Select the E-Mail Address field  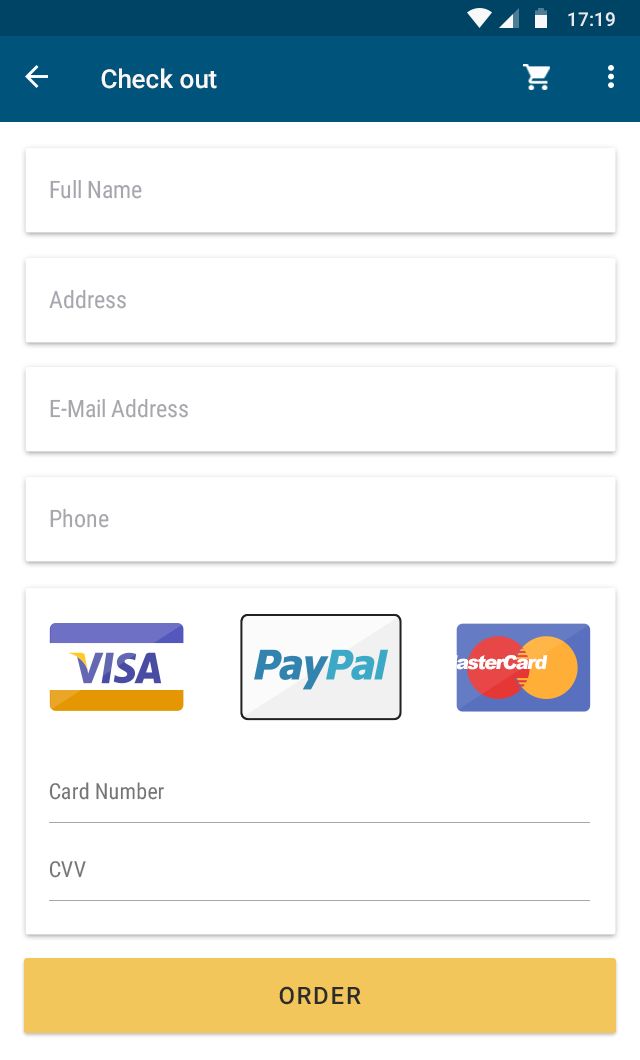tap(320, 409)
